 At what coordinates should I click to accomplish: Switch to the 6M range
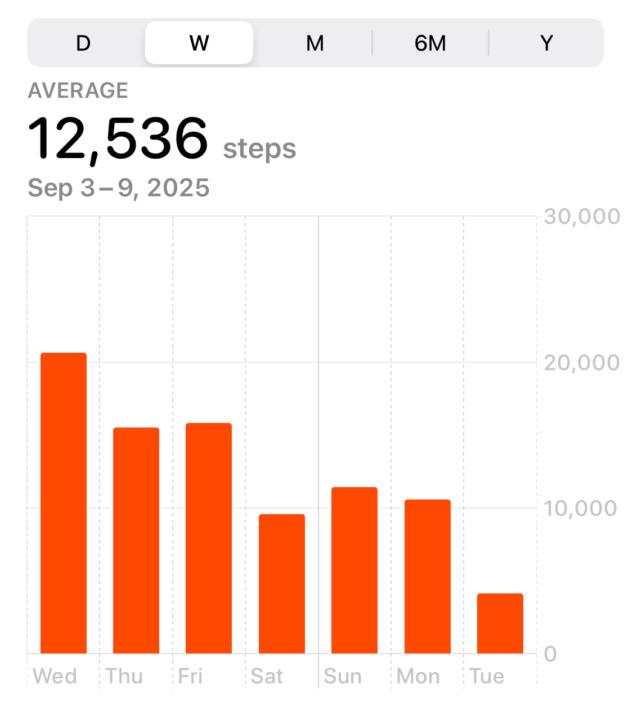(x=430, y=43)
